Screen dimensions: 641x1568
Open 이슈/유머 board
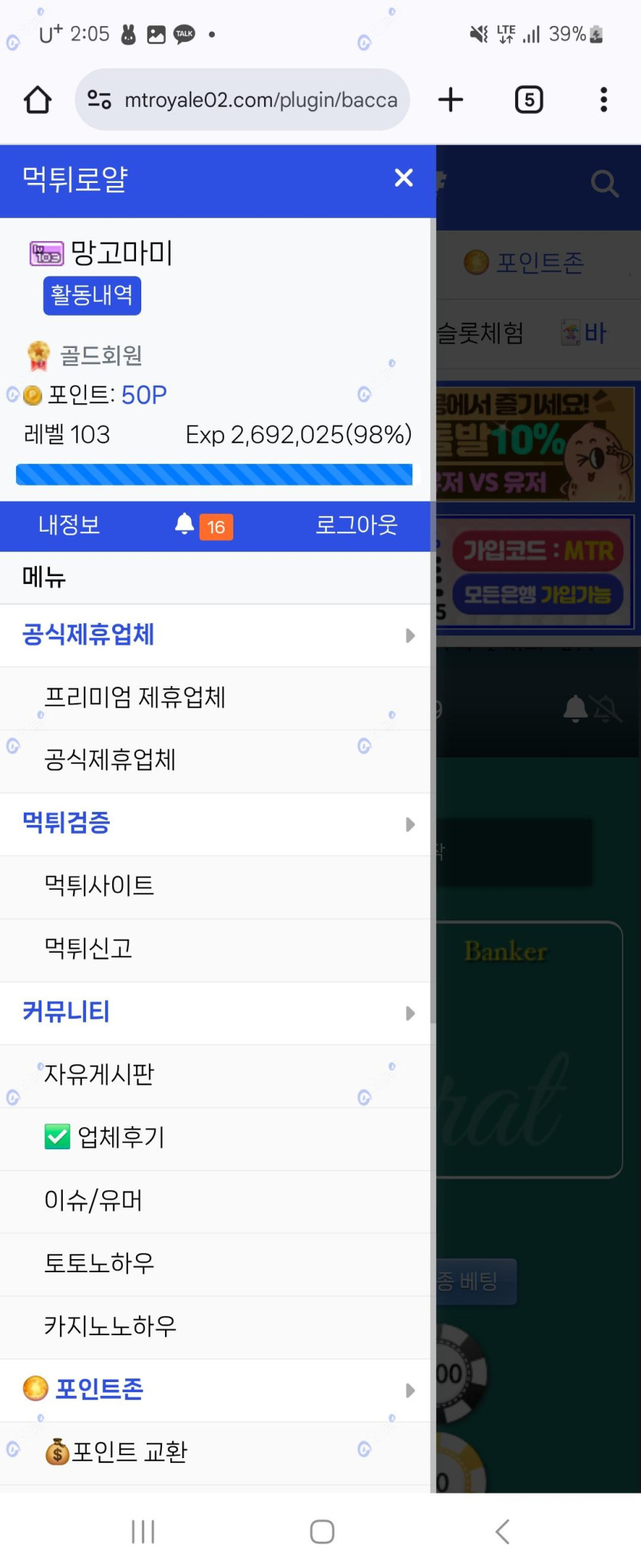coord(94,1201)
